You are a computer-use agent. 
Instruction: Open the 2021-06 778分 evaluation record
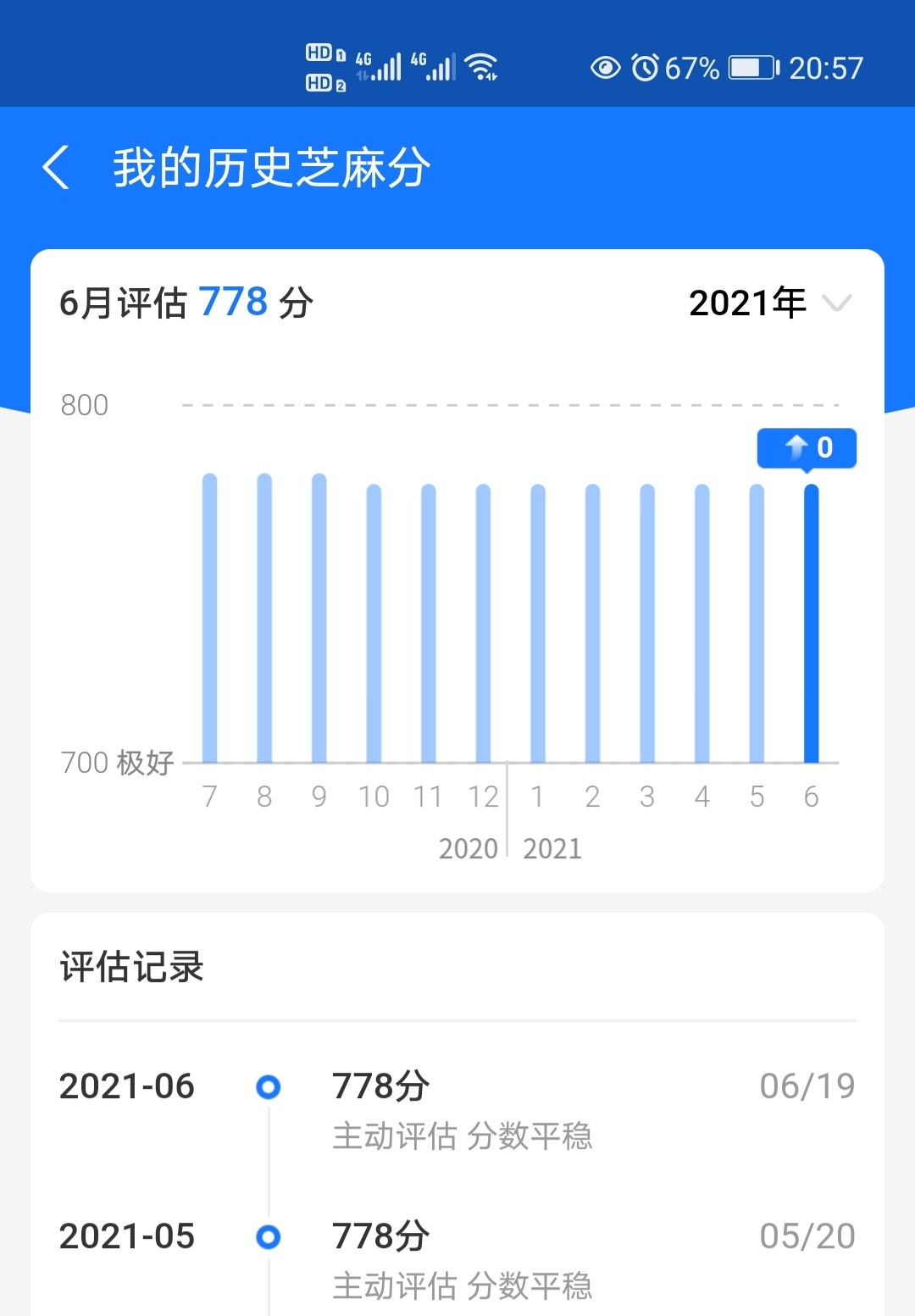[380, 1086]
